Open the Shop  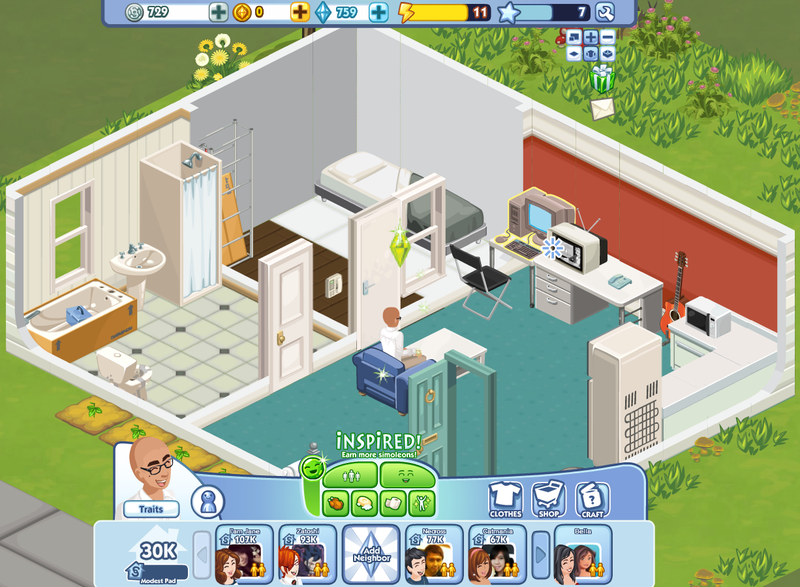548,499
